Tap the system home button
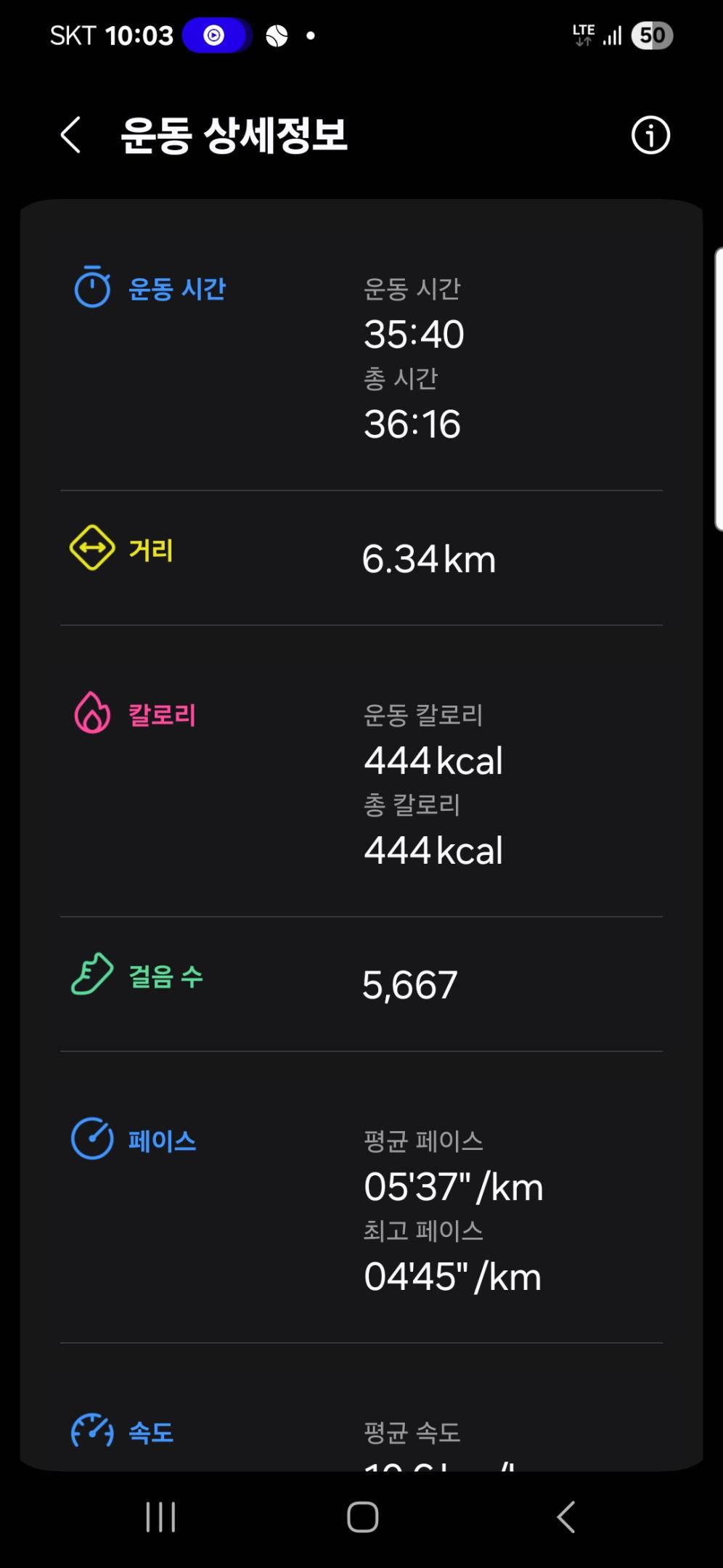 click(362, 1516)
